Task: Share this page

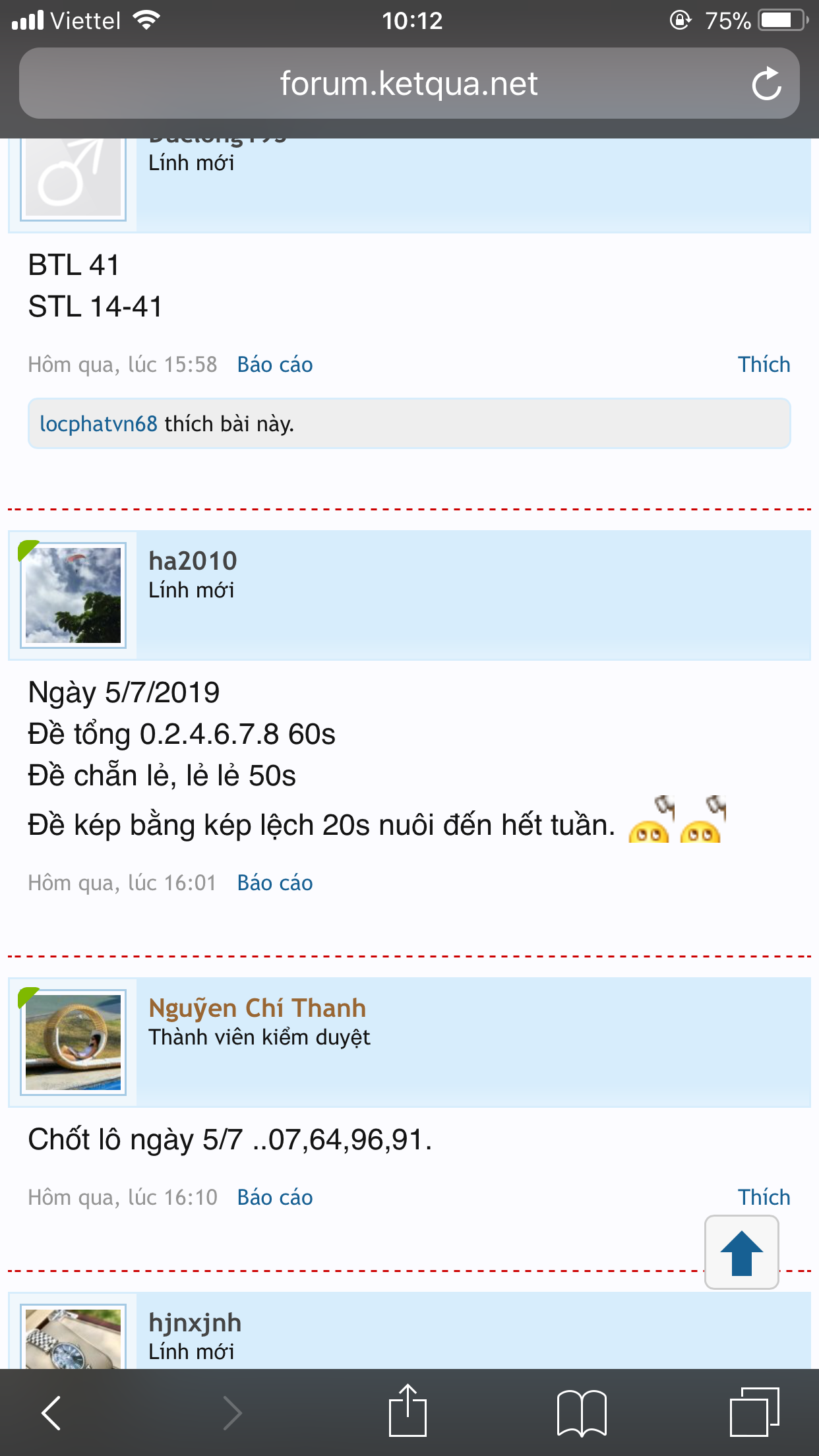Action: [x=408, y=1410]
